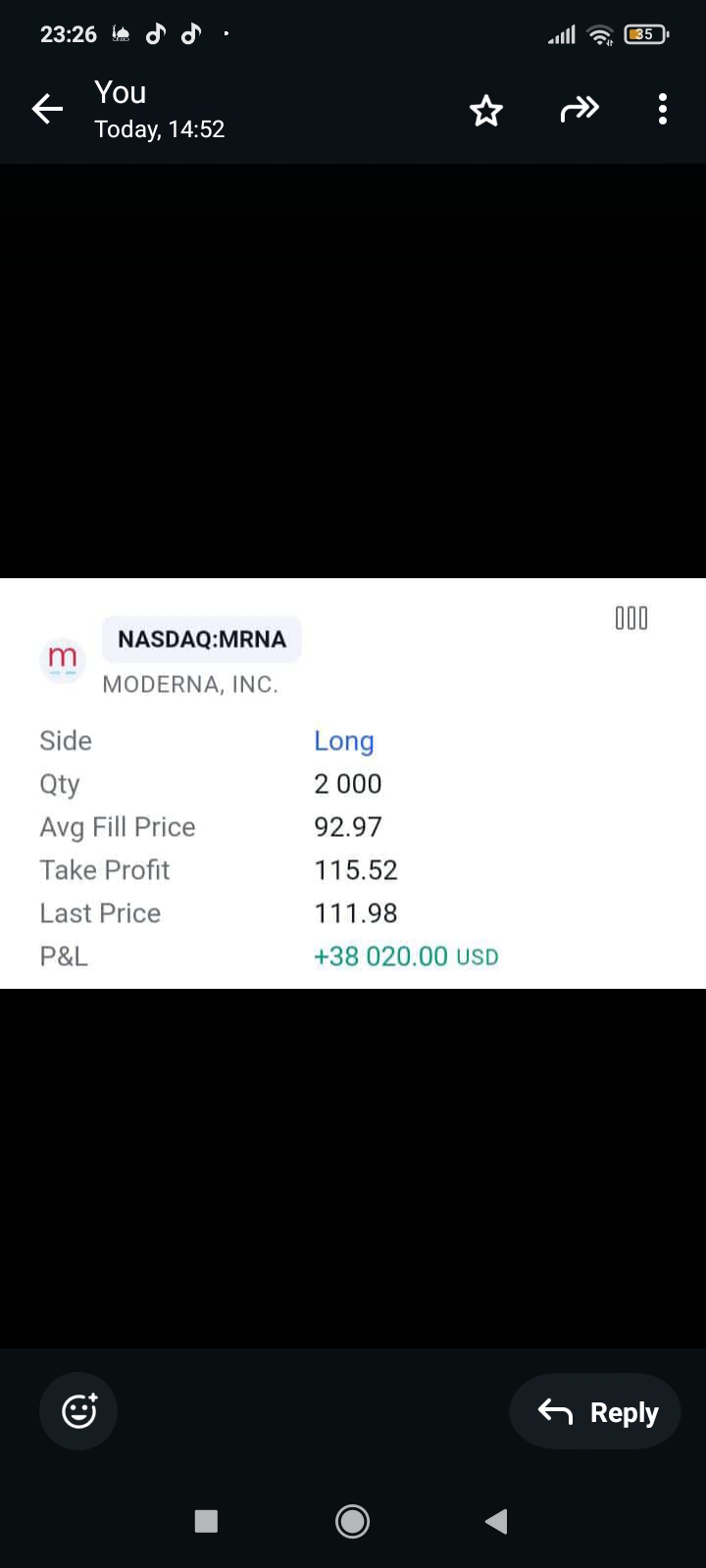Tap the timestamp Today, 14:52
The width and height of the screenshot is (706, 1568).
(159, 128)
